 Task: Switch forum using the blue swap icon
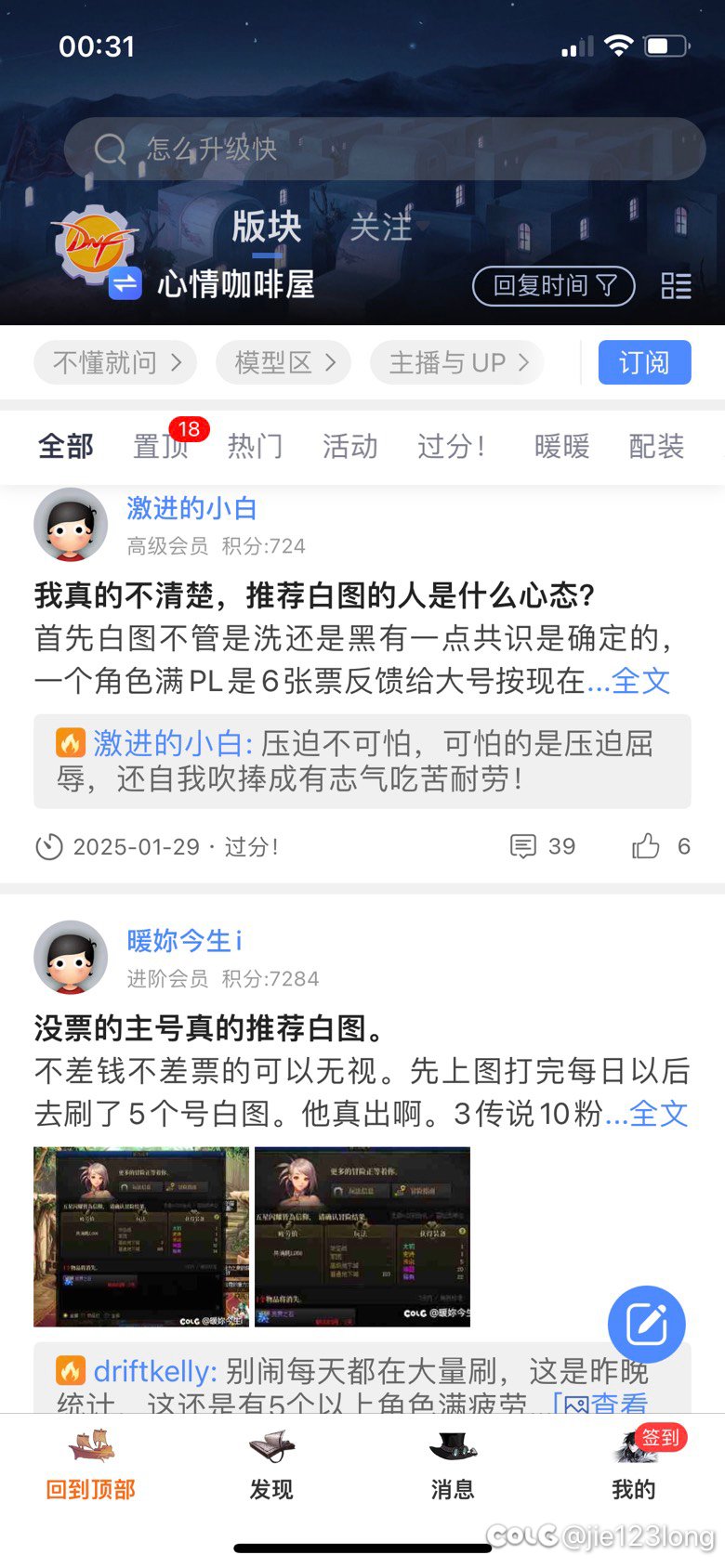point(125,284)
